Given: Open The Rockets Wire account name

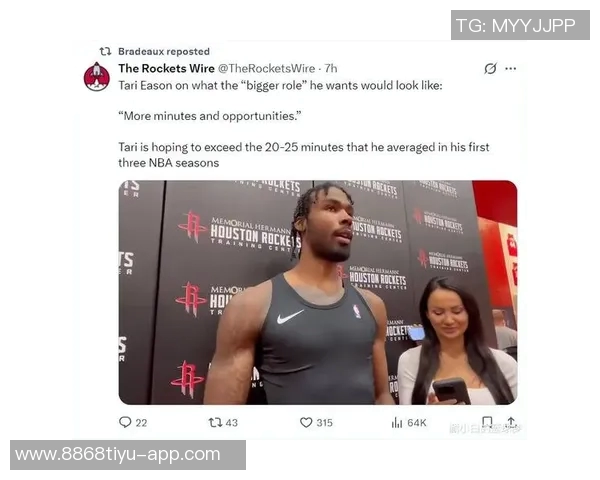Looking at the screenshot, I should pos(166,68).
